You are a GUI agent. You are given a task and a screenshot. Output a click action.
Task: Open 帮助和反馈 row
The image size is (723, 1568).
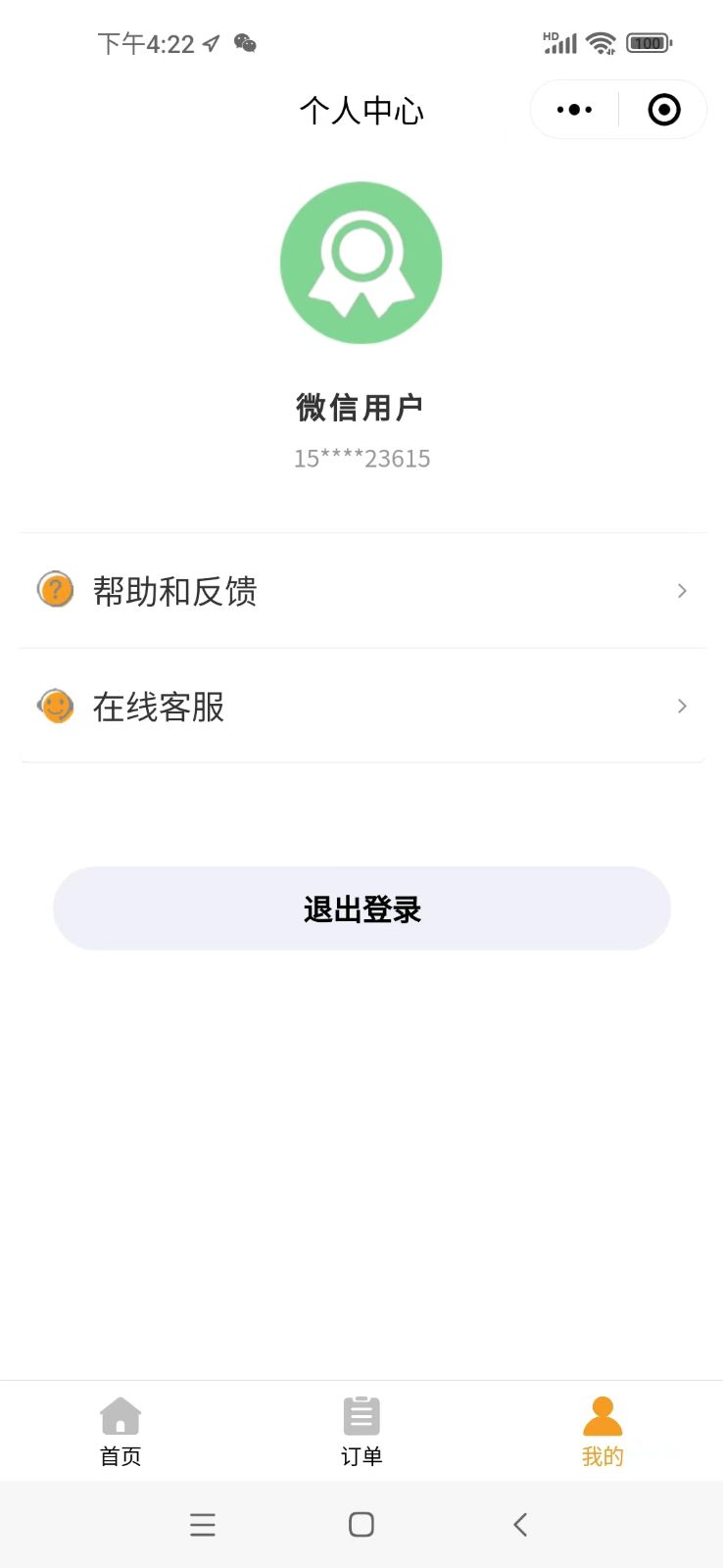click(x=362, y=591)
